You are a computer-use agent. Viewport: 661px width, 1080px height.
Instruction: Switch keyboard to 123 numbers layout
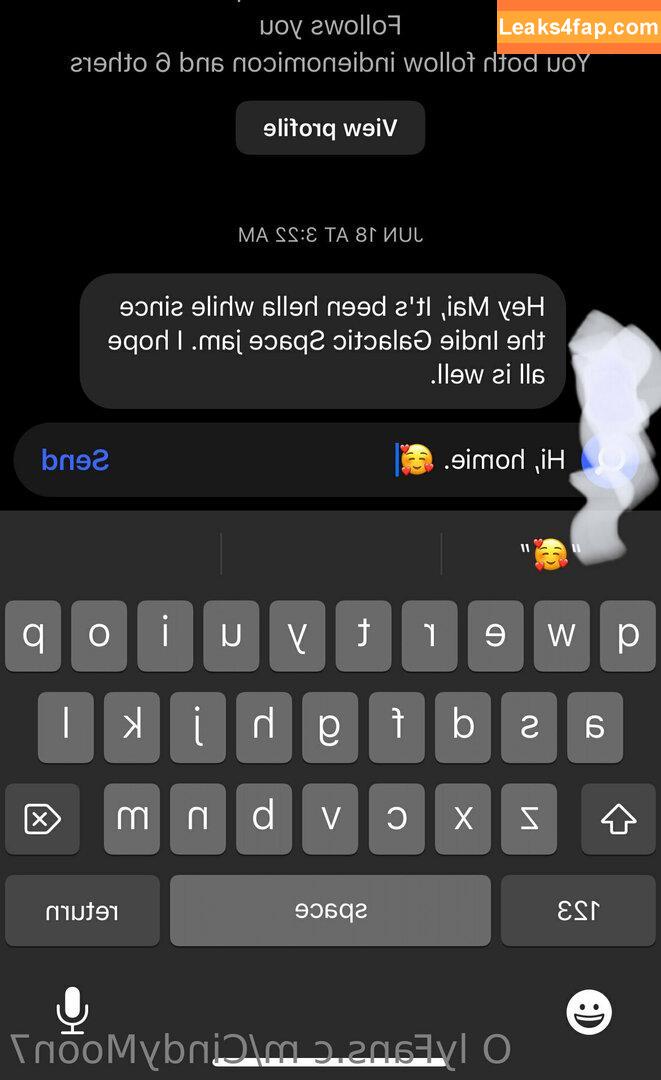pos(577,911)
